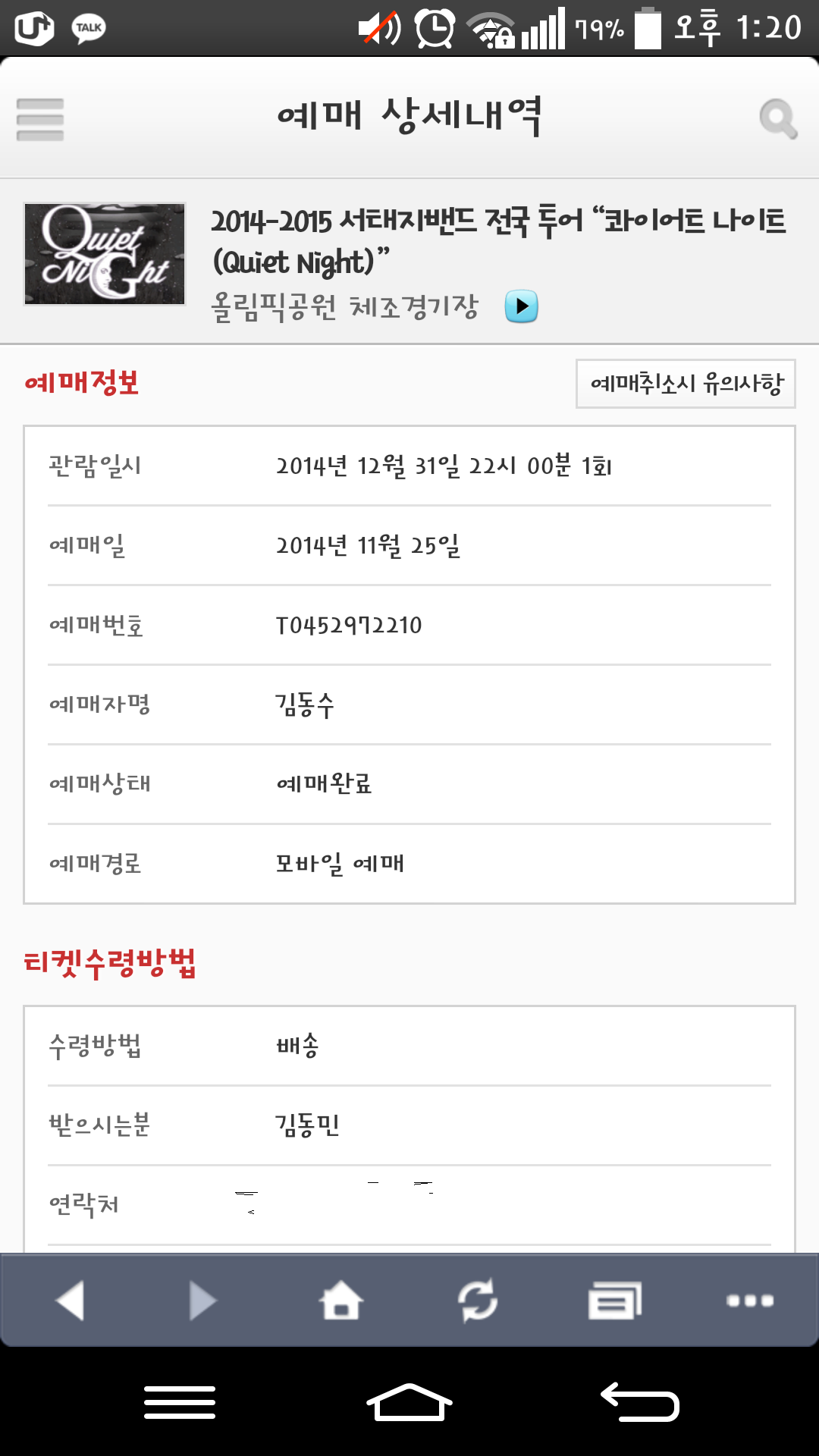Tap the blue arrow beside 올림픽공원 체조경기장
This screenshot has height=1456, width=819.
pyautogui.click(x=522, y=306)
